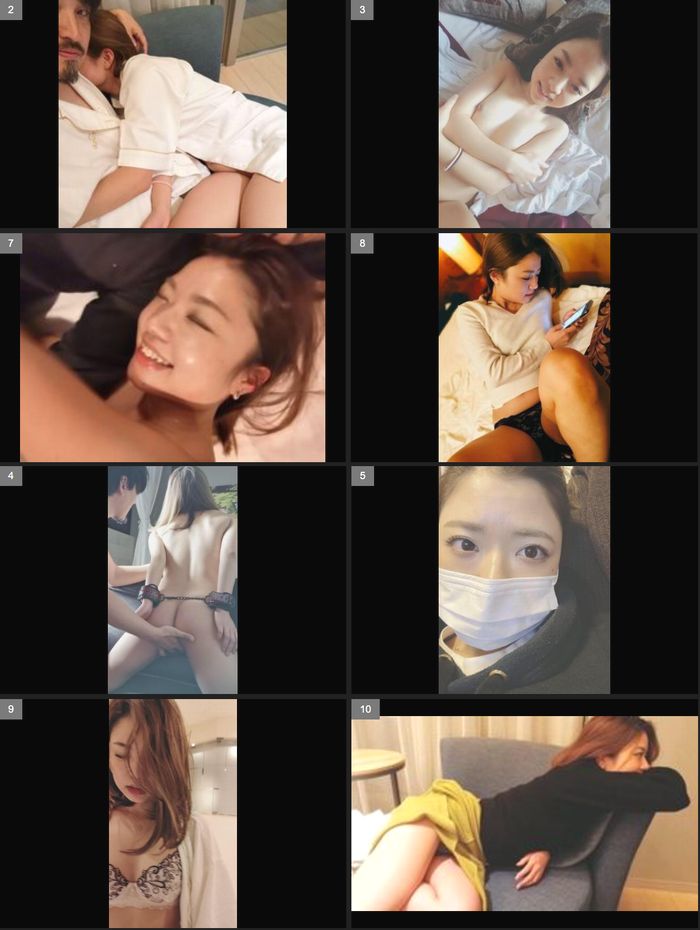The width and height of the screenshot is (700, 930).
Task: Open image tile number 4
Action: [173, 580]
